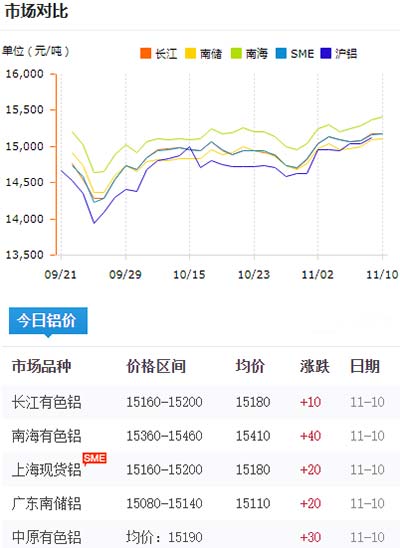
Task: Toggle the 南储 series in the chart legend
Action: click(203, 53)
